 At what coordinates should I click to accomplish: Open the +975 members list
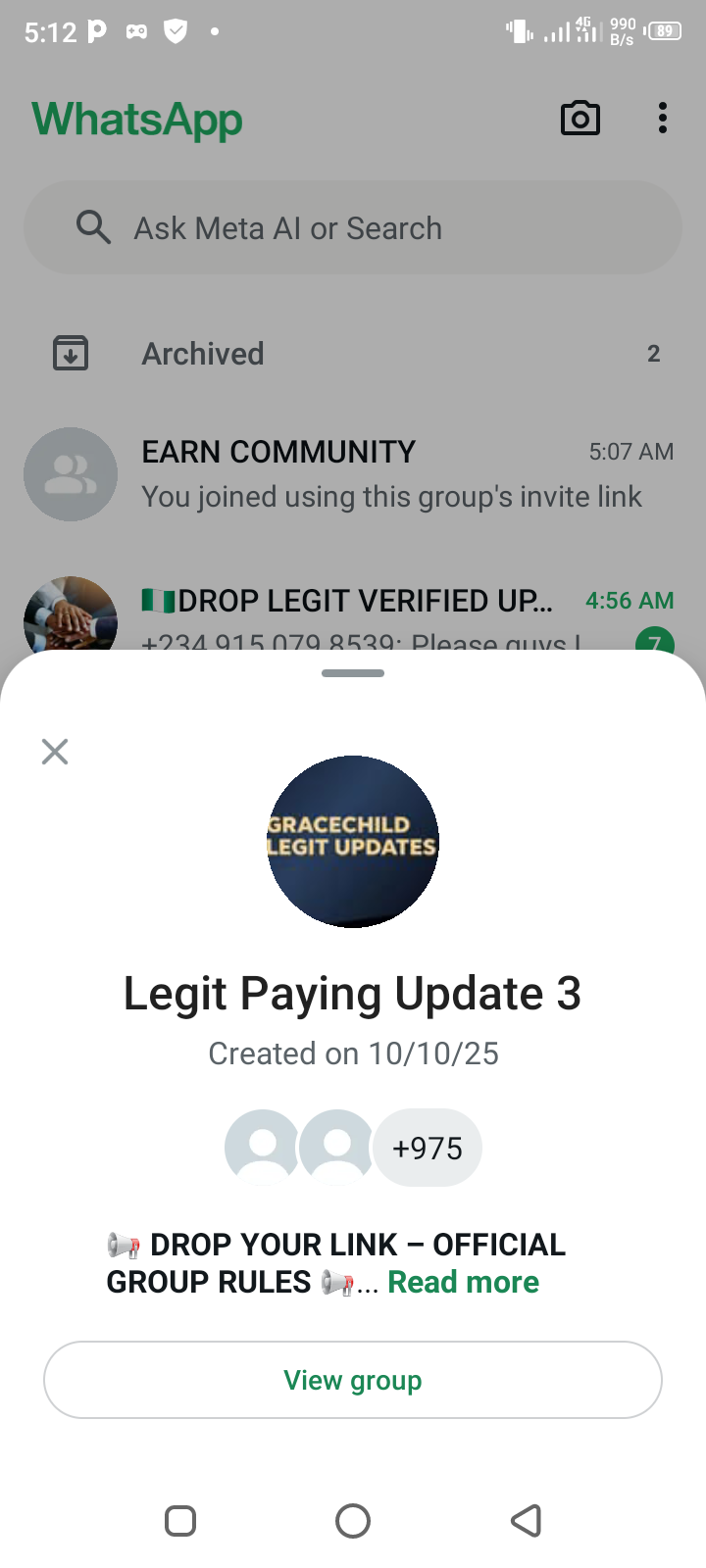pos(428,1148)
